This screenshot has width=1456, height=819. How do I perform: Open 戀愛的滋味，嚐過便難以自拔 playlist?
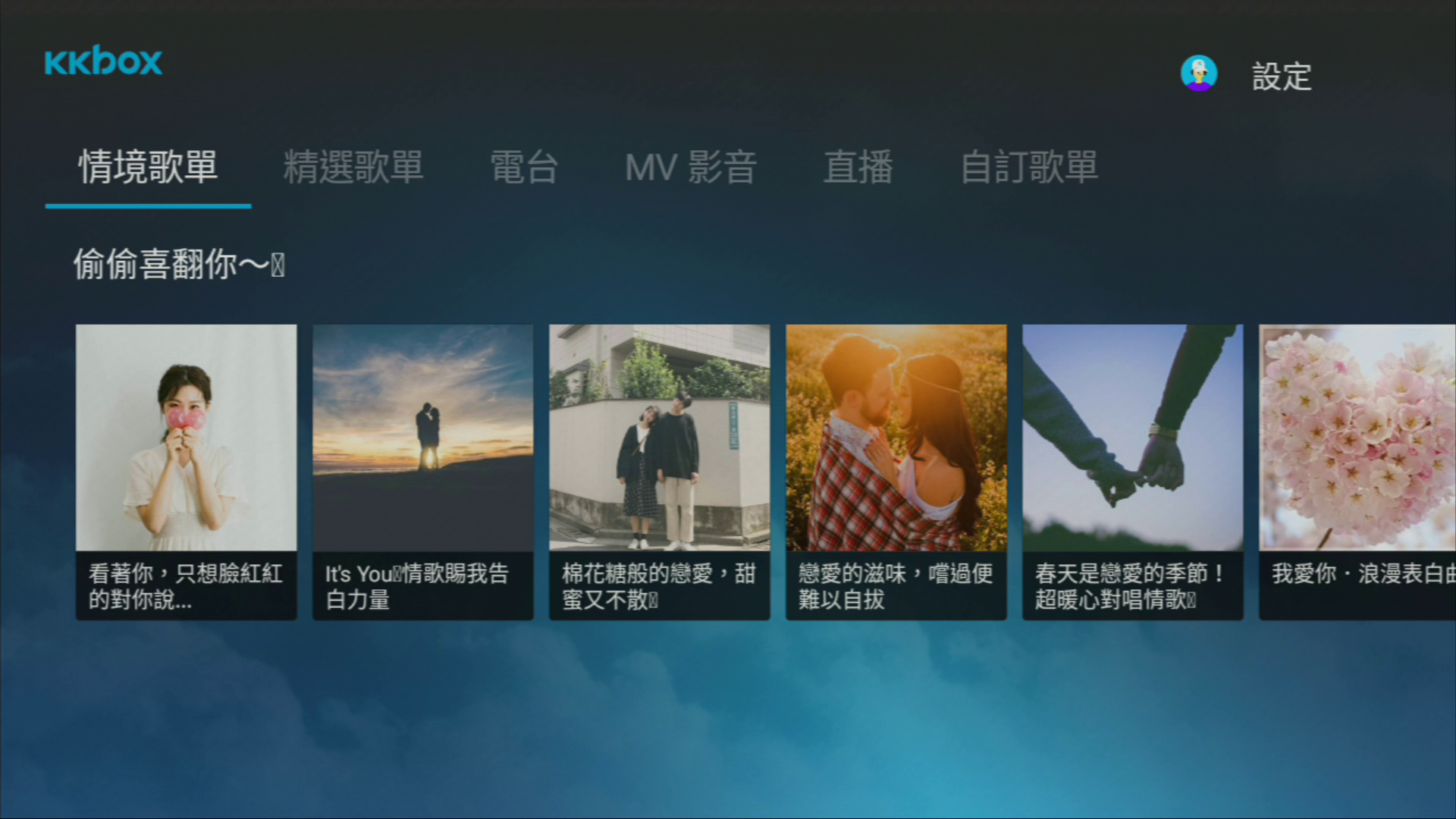click(x=896, y=472)
